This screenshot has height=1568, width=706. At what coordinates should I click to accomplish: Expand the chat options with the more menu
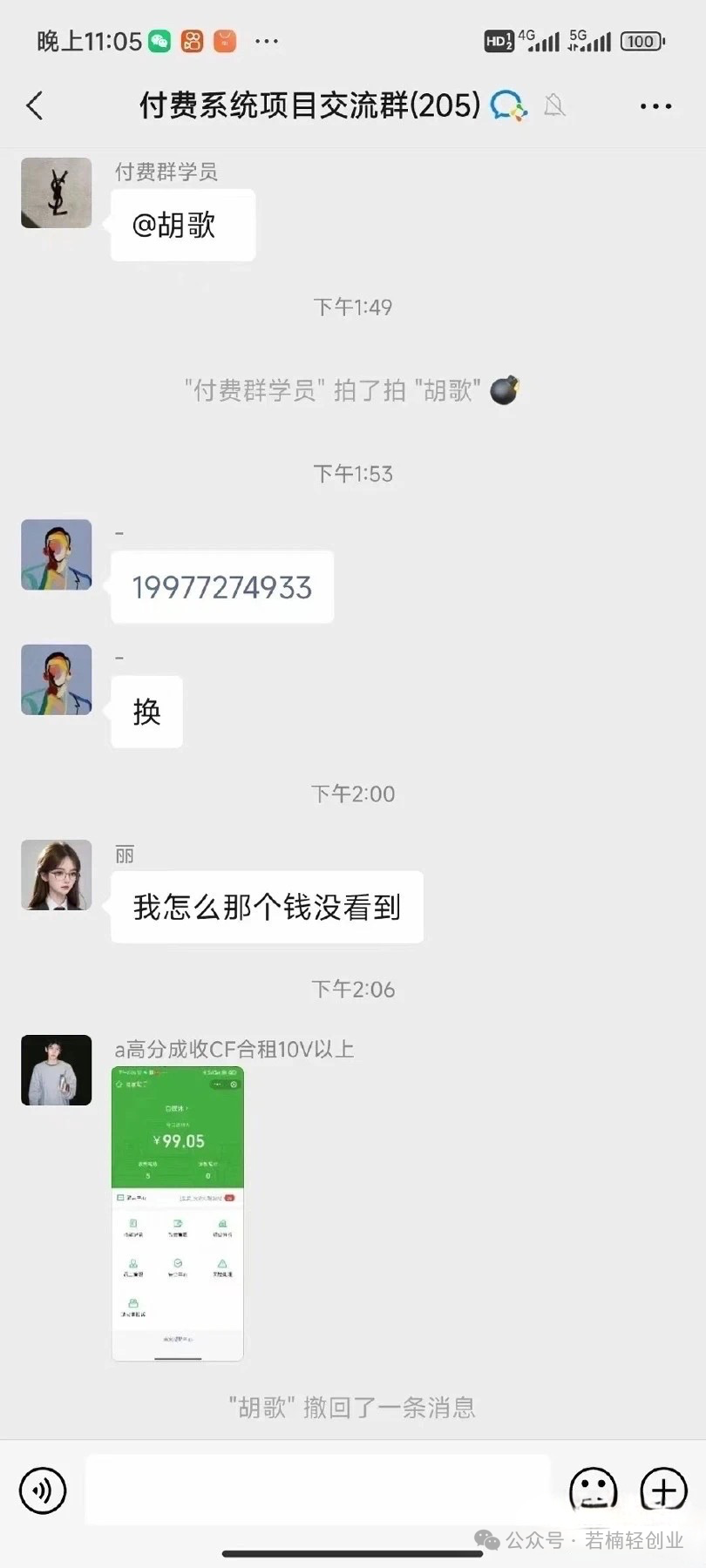[x=655, y=105]
